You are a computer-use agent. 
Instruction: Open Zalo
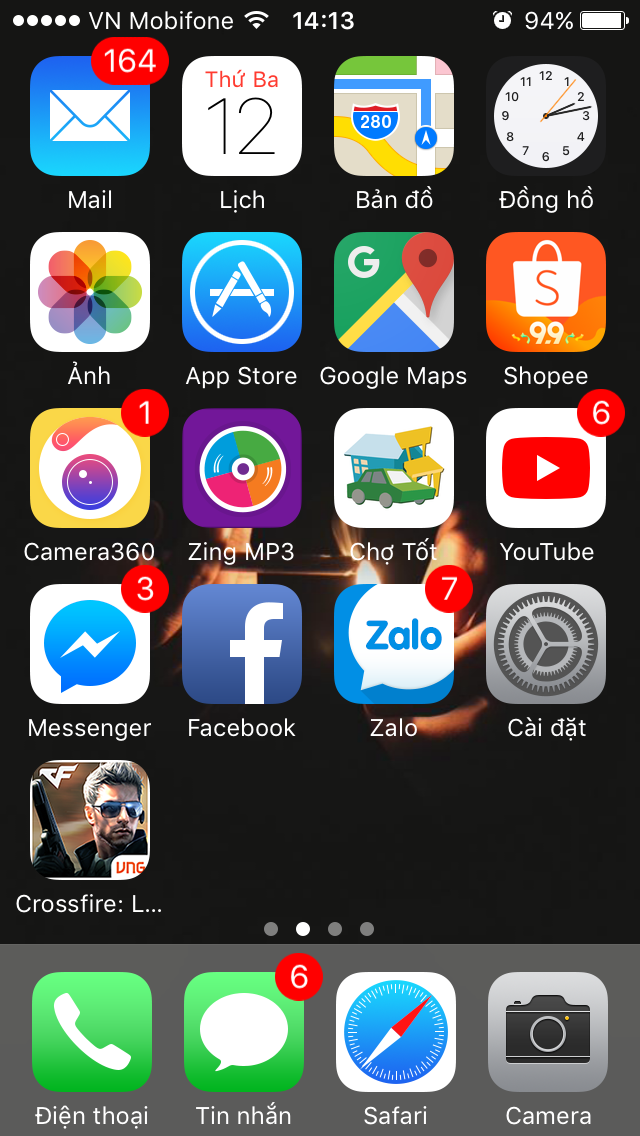[x=394, y=644]
